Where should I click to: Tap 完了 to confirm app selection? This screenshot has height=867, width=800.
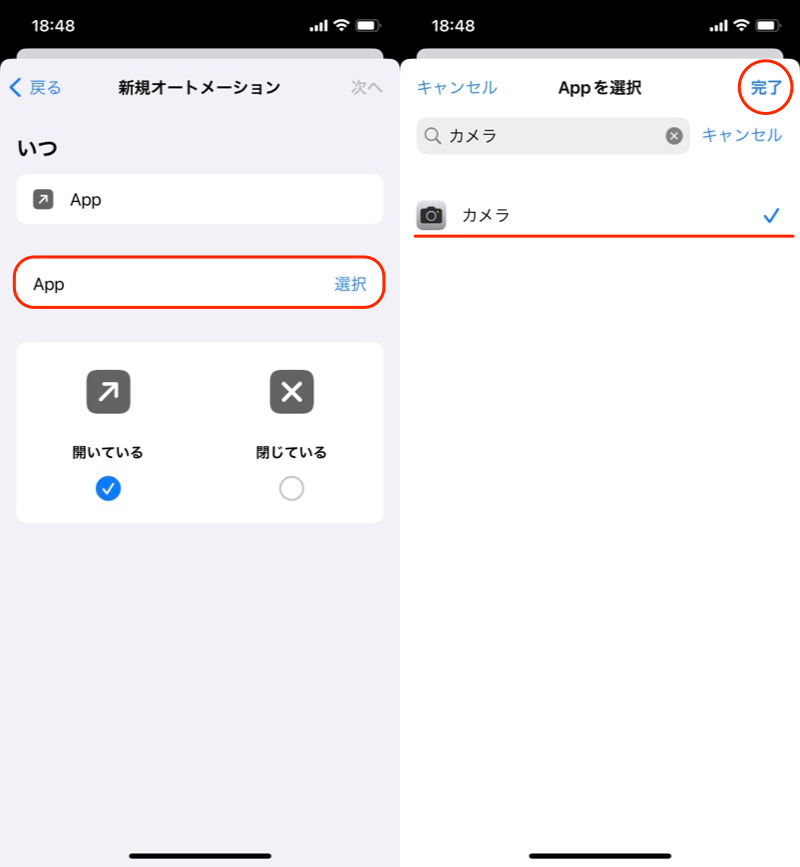pos(766,88)
